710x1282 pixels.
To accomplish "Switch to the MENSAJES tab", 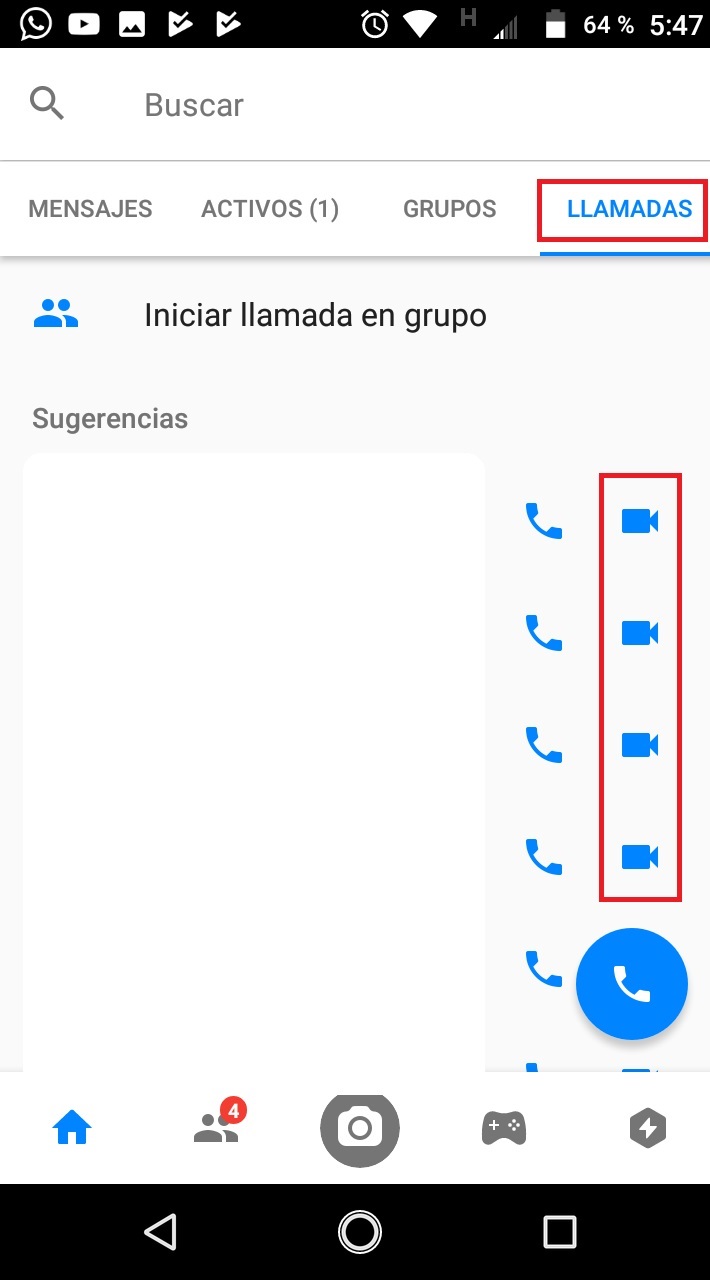I will [x=90, y=209].
